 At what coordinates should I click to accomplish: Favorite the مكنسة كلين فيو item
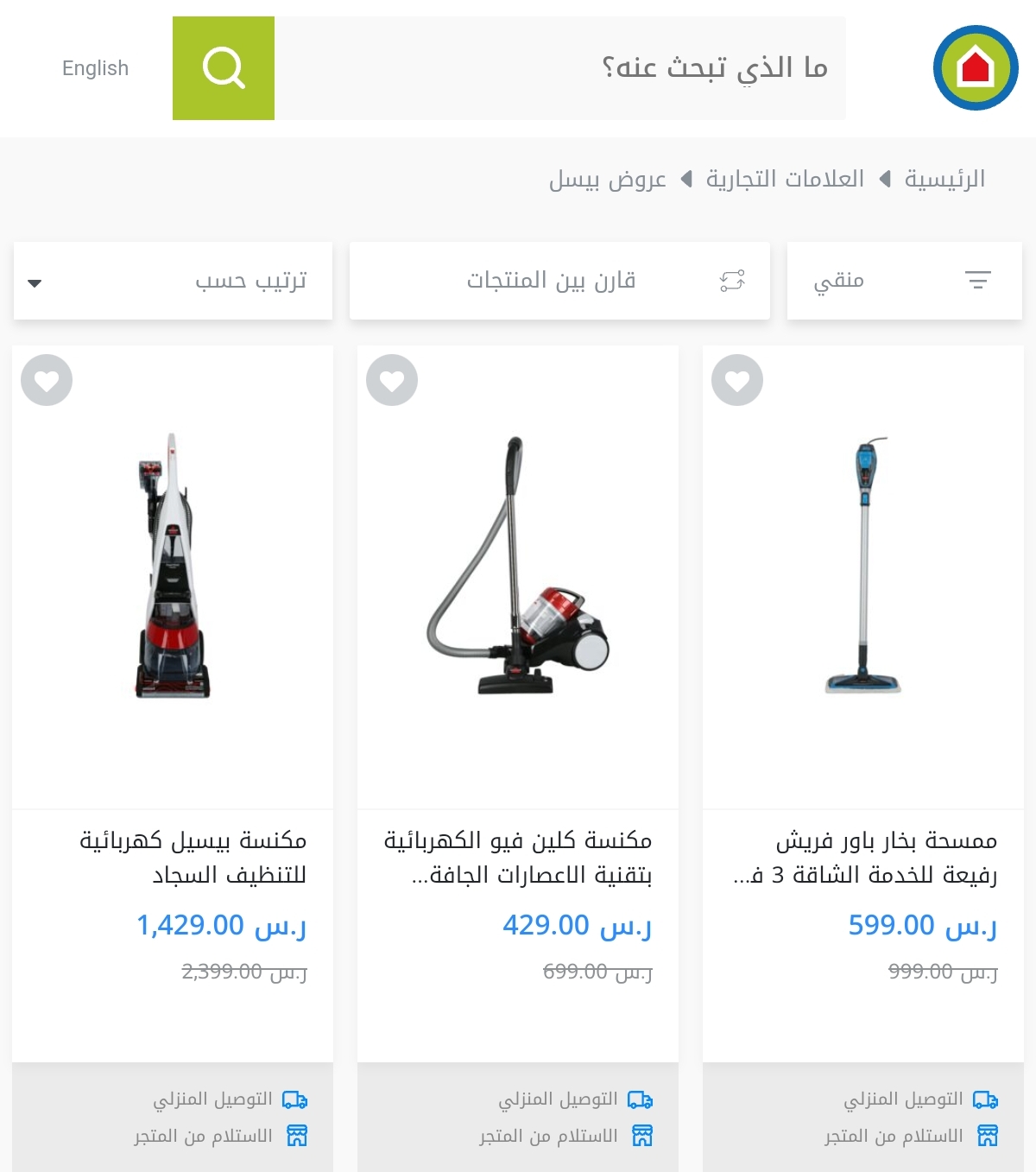[392, 380]
